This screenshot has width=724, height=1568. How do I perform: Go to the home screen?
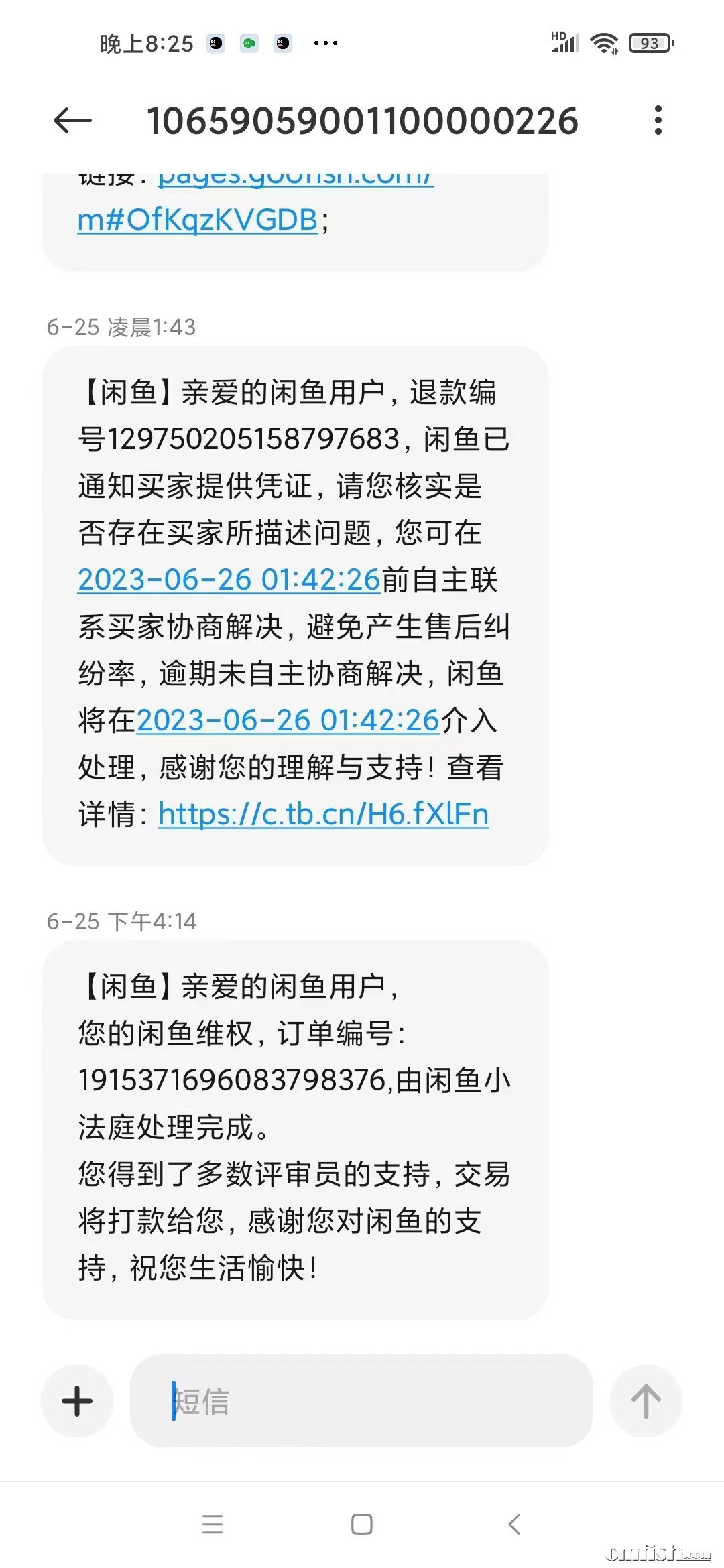[x=362, y=1524]
